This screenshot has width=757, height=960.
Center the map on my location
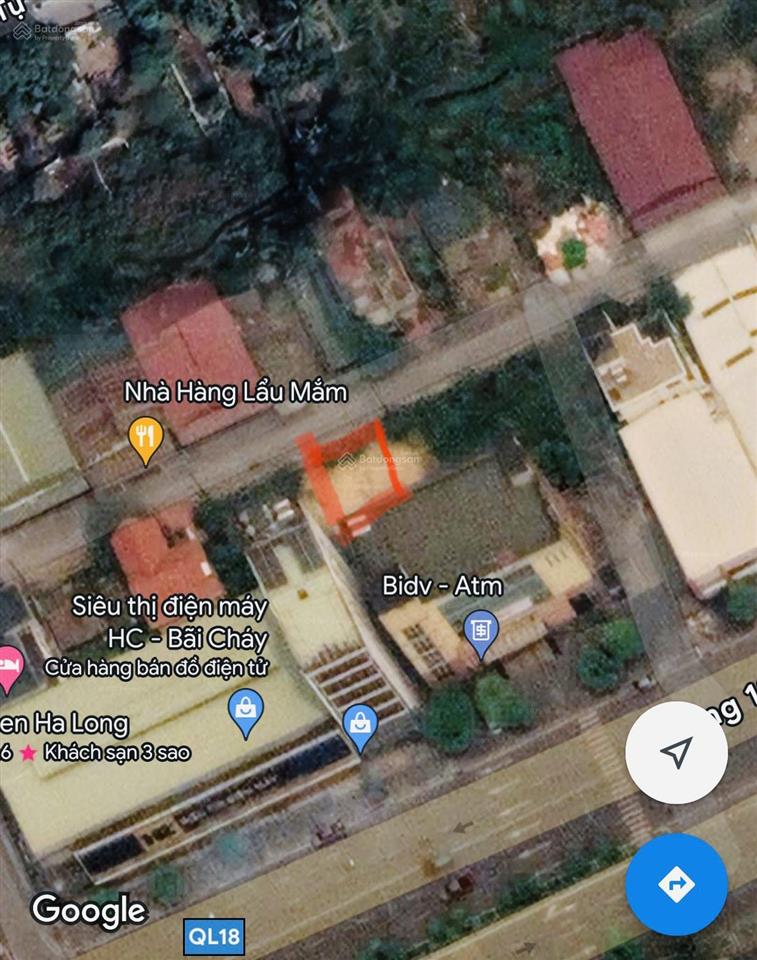(x=676, y=753)
